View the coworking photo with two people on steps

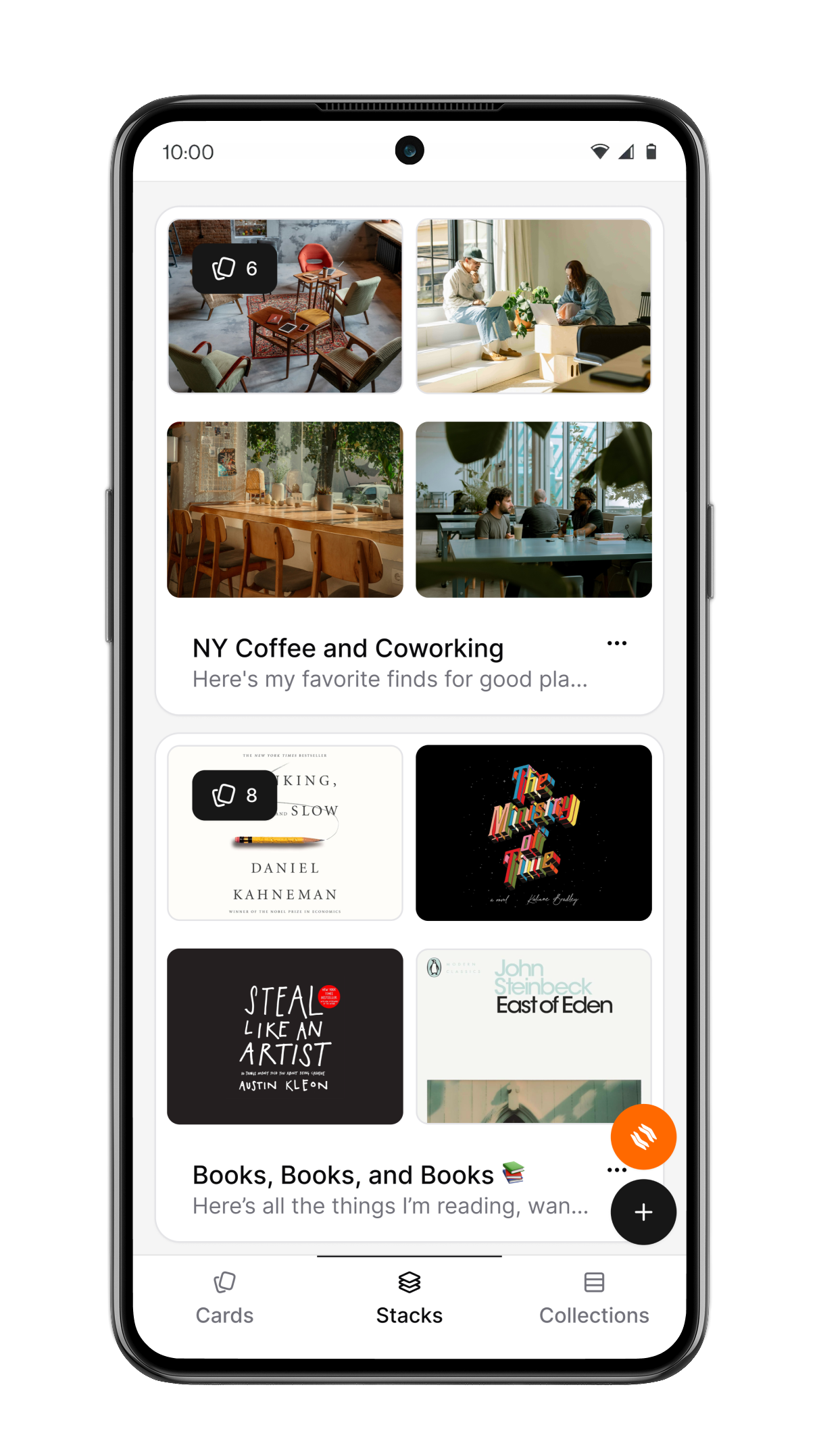[534, 306]
